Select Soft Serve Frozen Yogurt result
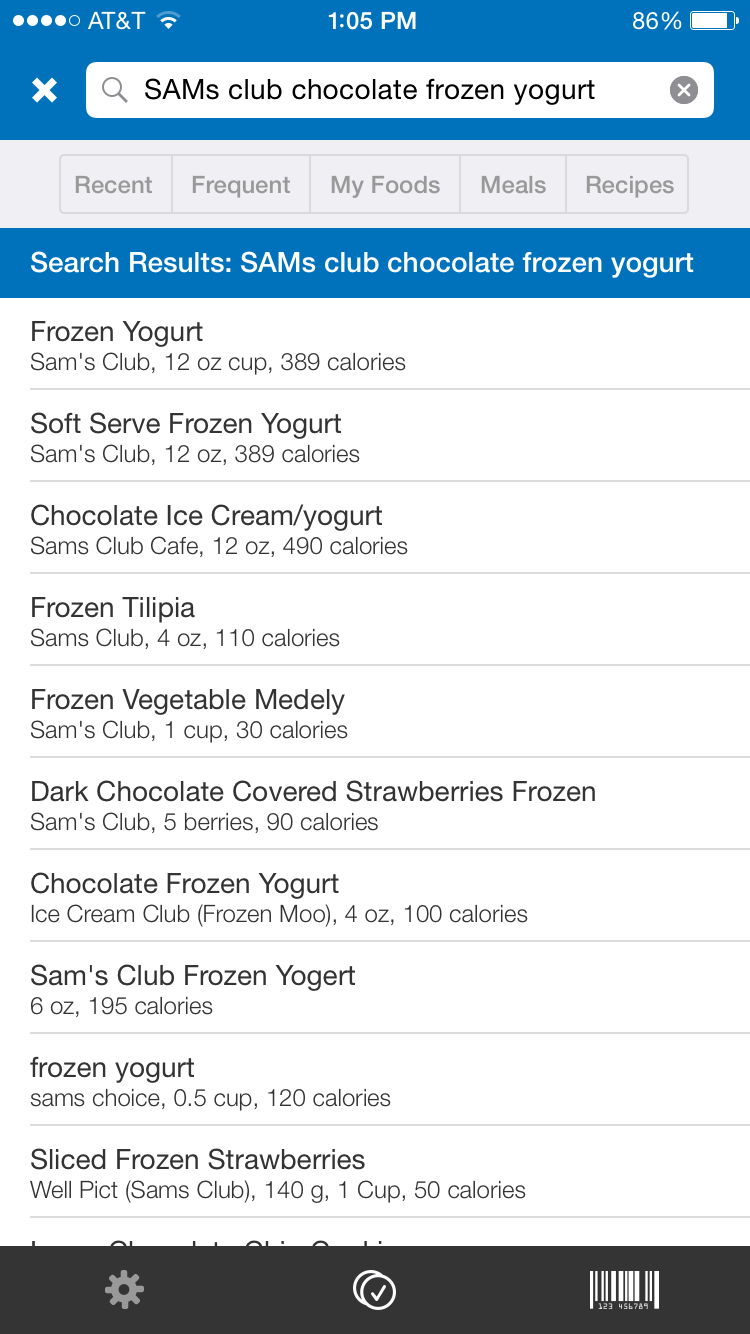This screenshot has height=1334, width=750. pos(375,436)
